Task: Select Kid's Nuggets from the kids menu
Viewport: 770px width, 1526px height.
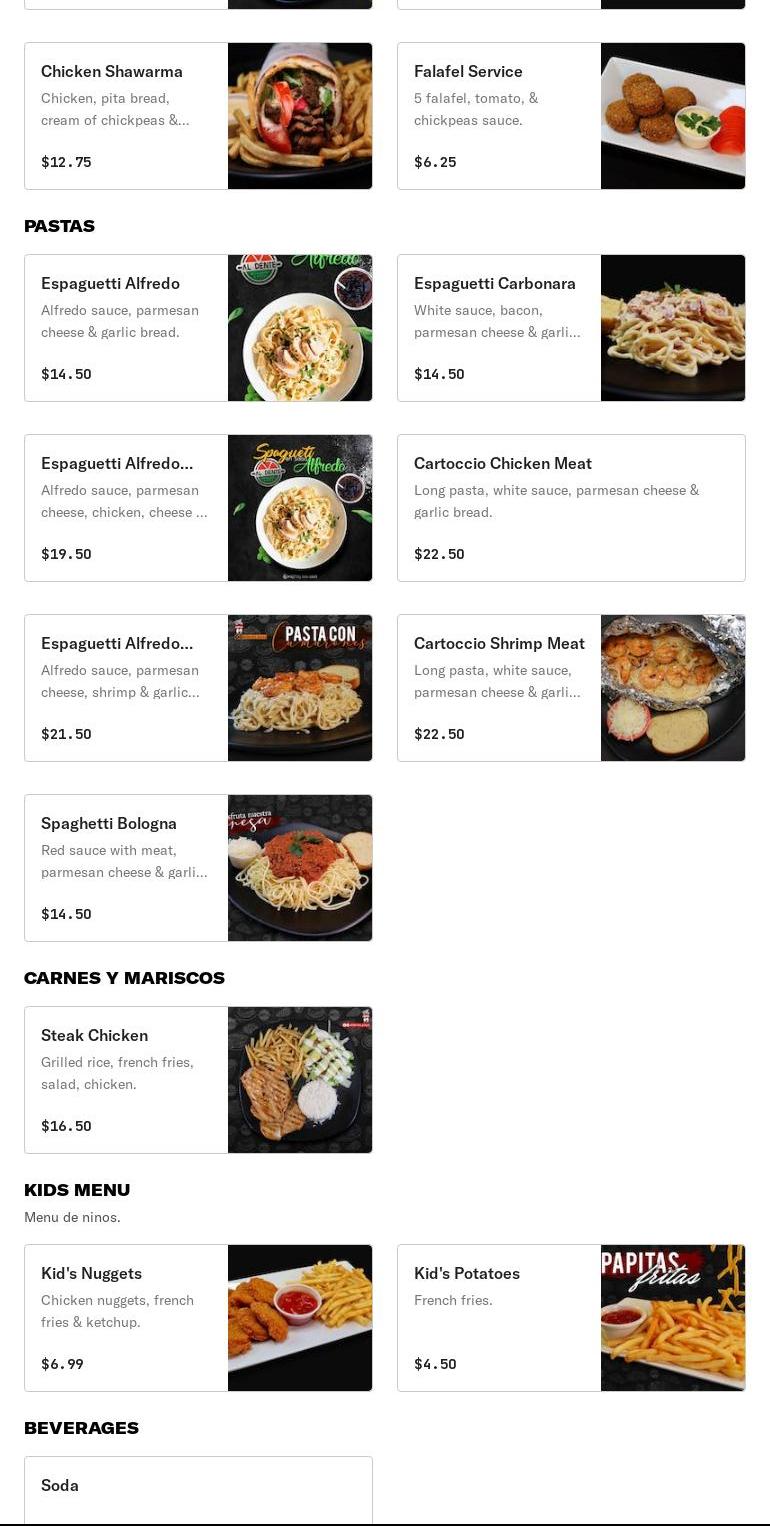Action: (x=198, y=1318)
